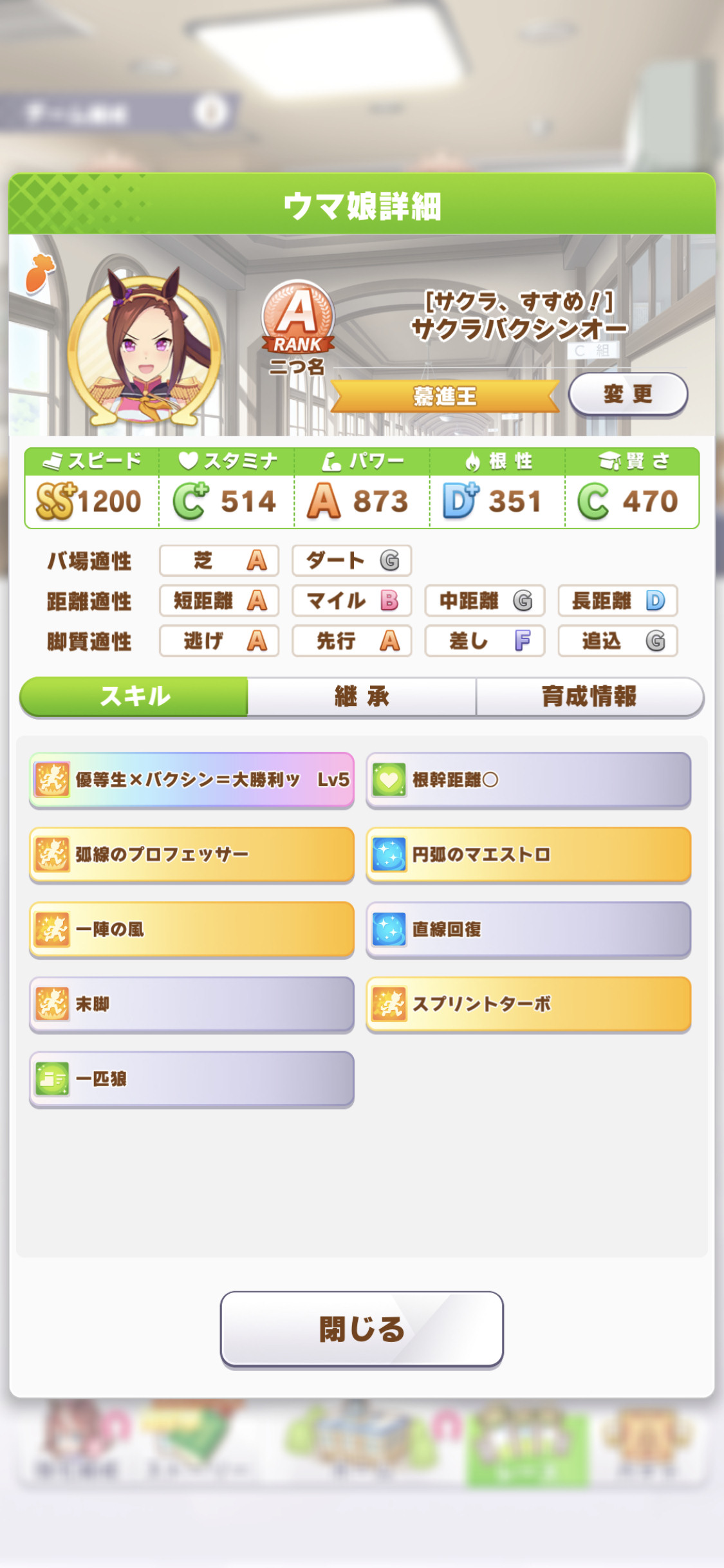Tap the 円弧のマエストロ skill
The height and width of the screenshot is (1568, 724).
(x=528, y=854)
